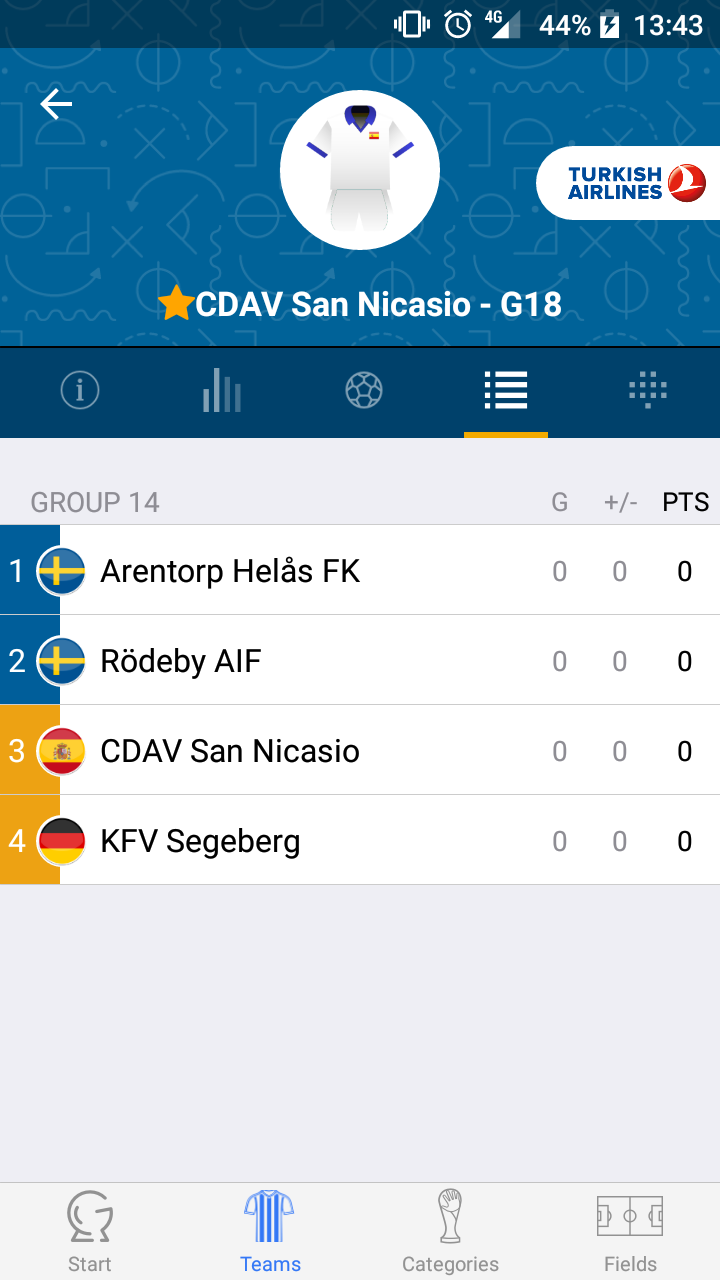The width and height of the screenshot is (720, 1280).
Task: Open Rödeby AIF team row
Action: pos(360,661)
